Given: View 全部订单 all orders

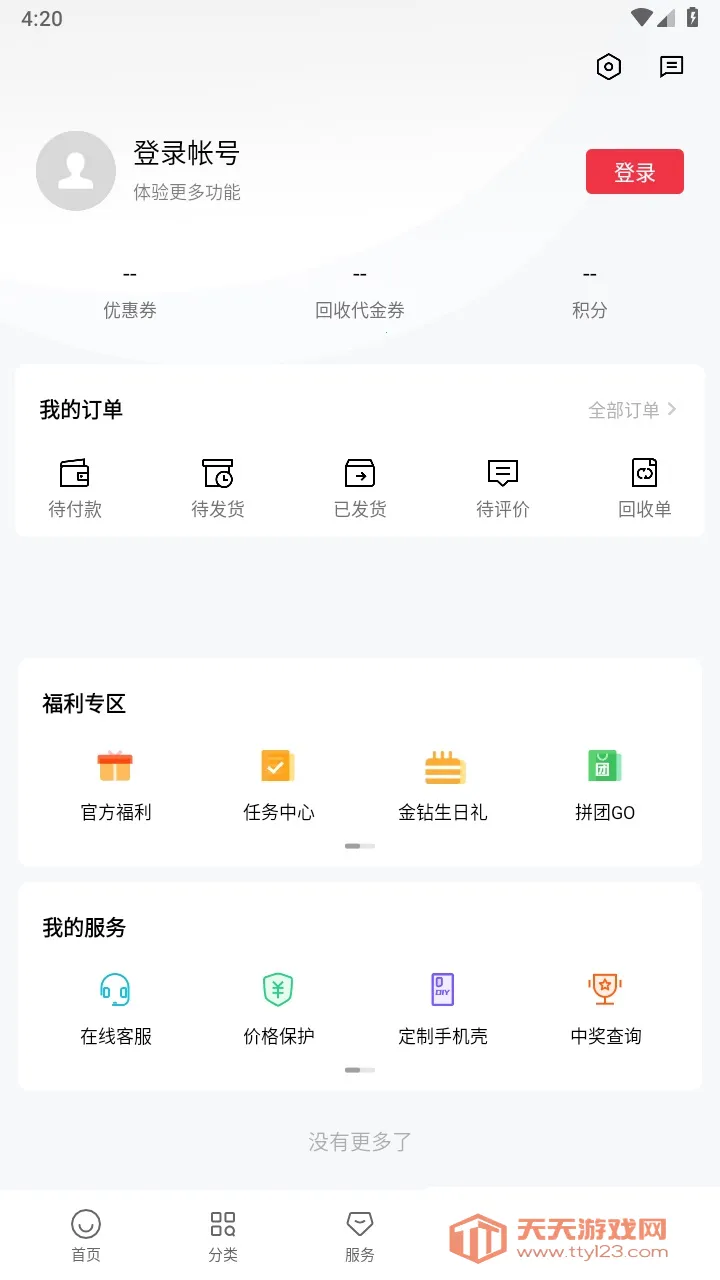Looking at the screenshot, I should click(x=632, y=410).
